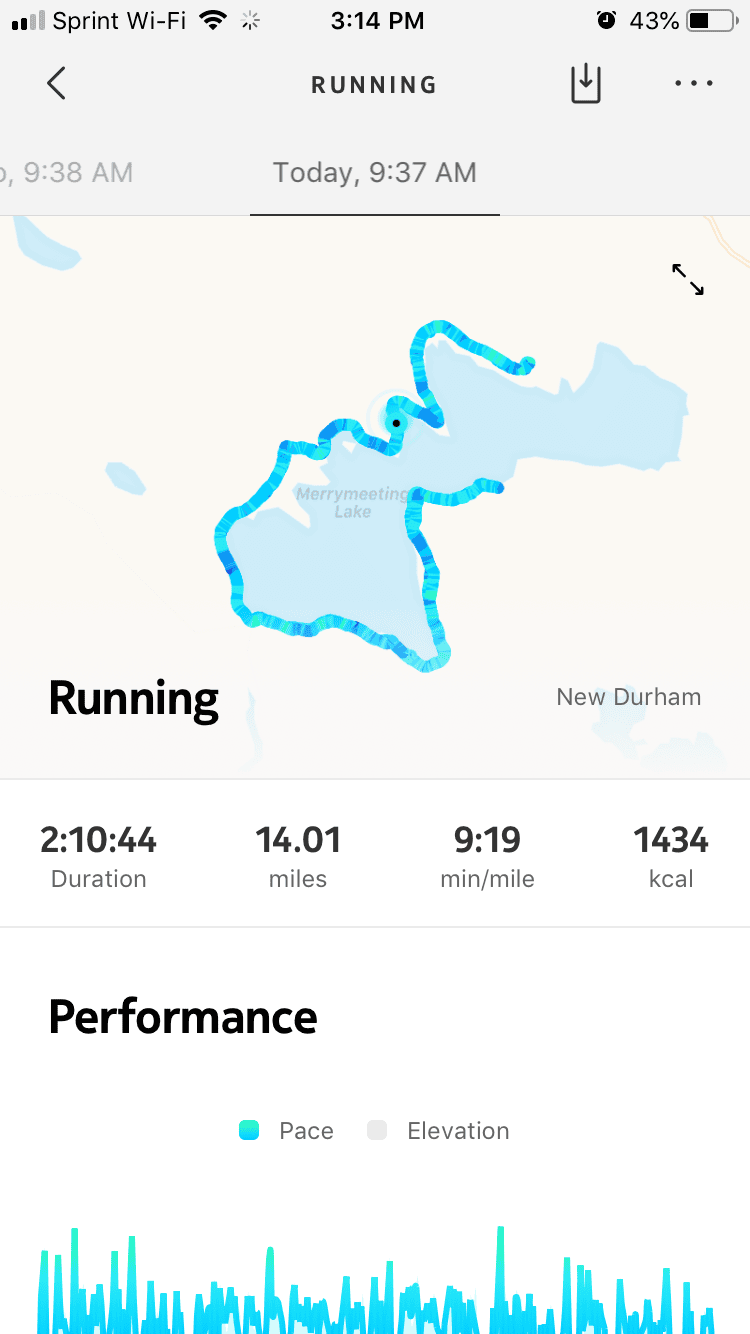Toggle the Pace chart series

coord(286,1131)
